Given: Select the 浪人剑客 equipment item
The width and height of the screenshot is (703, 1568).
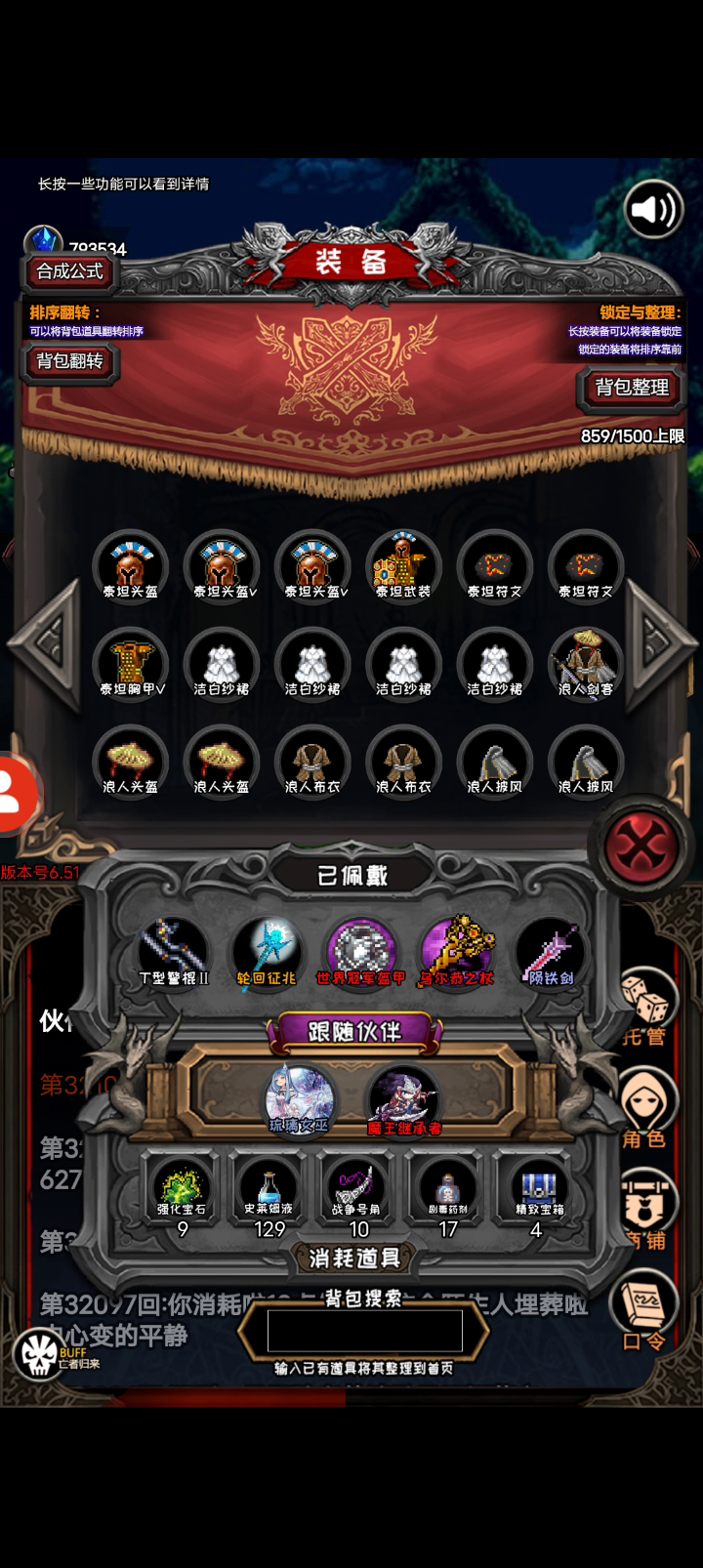Looking at the screenshot, I should point(585,665).
